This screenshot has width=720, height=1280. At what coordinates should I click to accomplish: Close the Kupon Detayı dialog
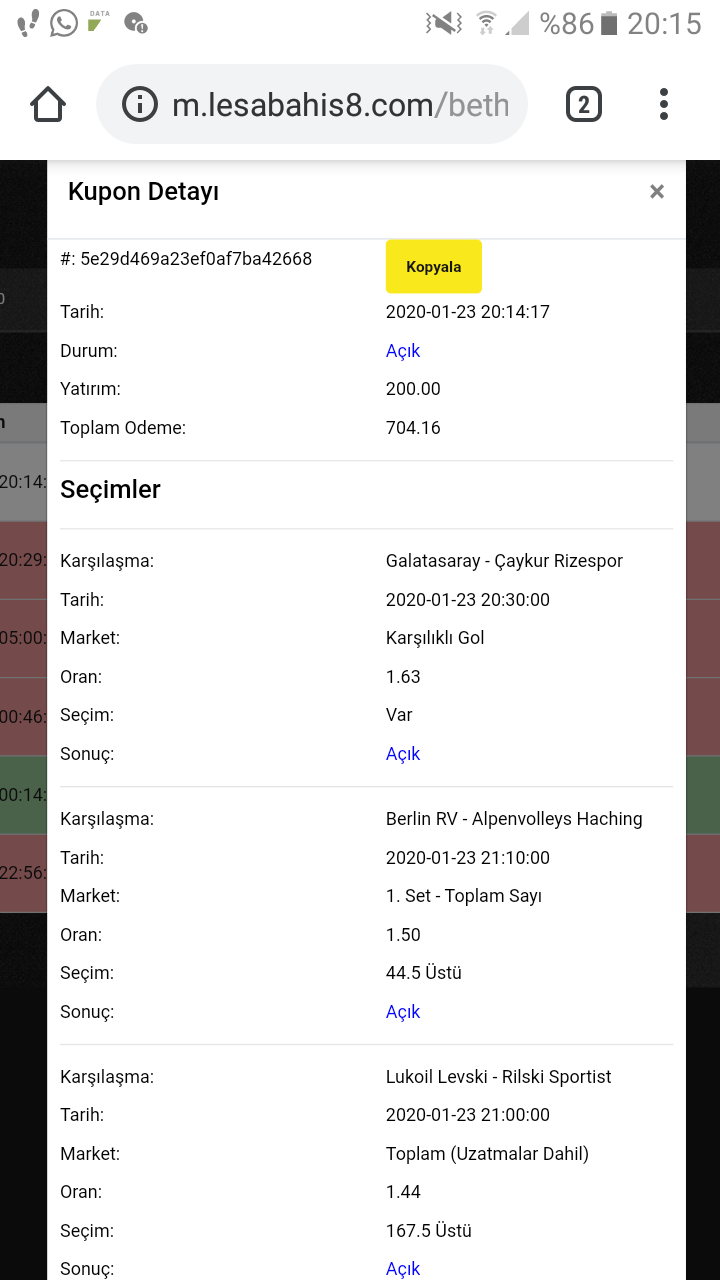click(x=657, y=192)
